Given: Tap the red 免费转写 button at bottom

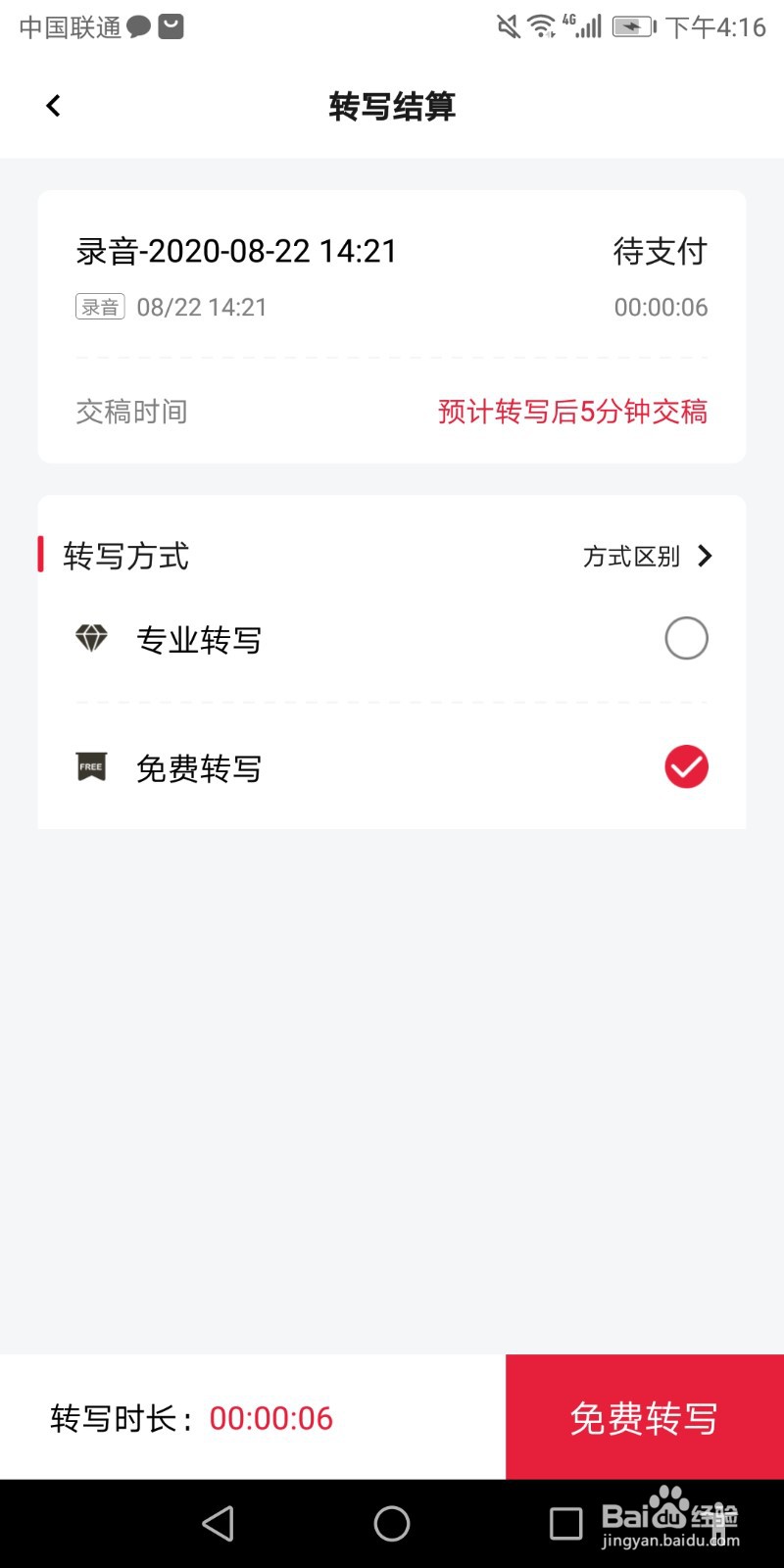Looking at the screenshot, I should tap(645, 1417).
